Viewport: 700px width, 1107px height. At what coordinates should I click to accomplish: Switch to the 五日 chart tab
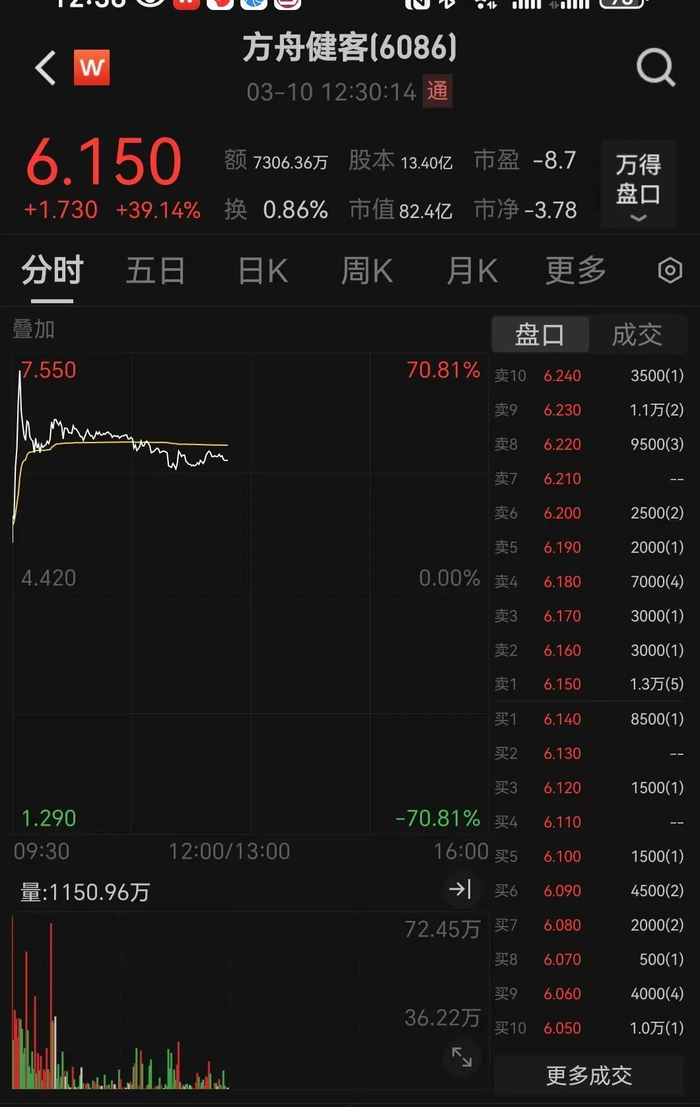tap(155, 270)
